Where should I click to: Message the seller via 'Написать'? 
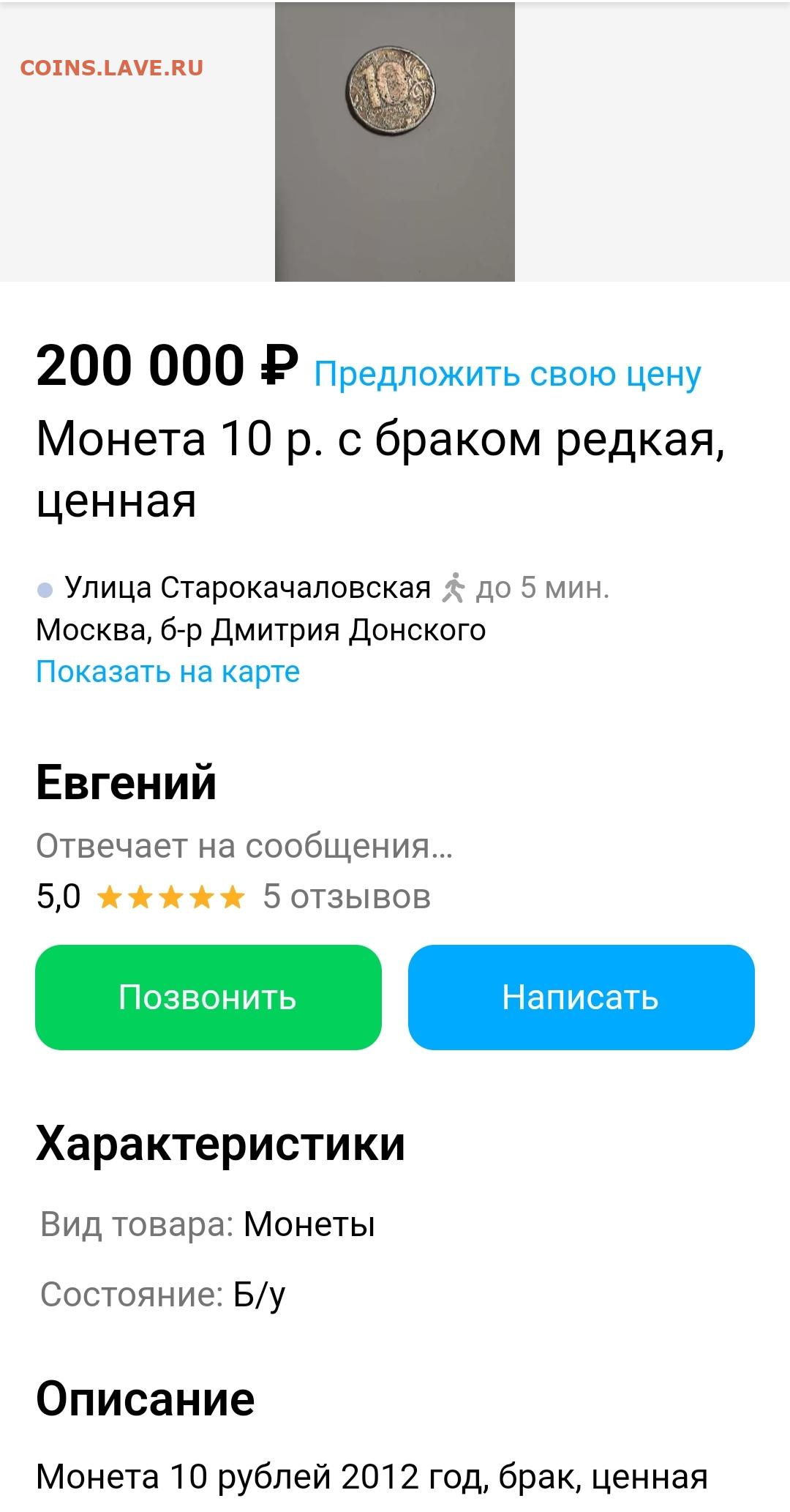581,997
